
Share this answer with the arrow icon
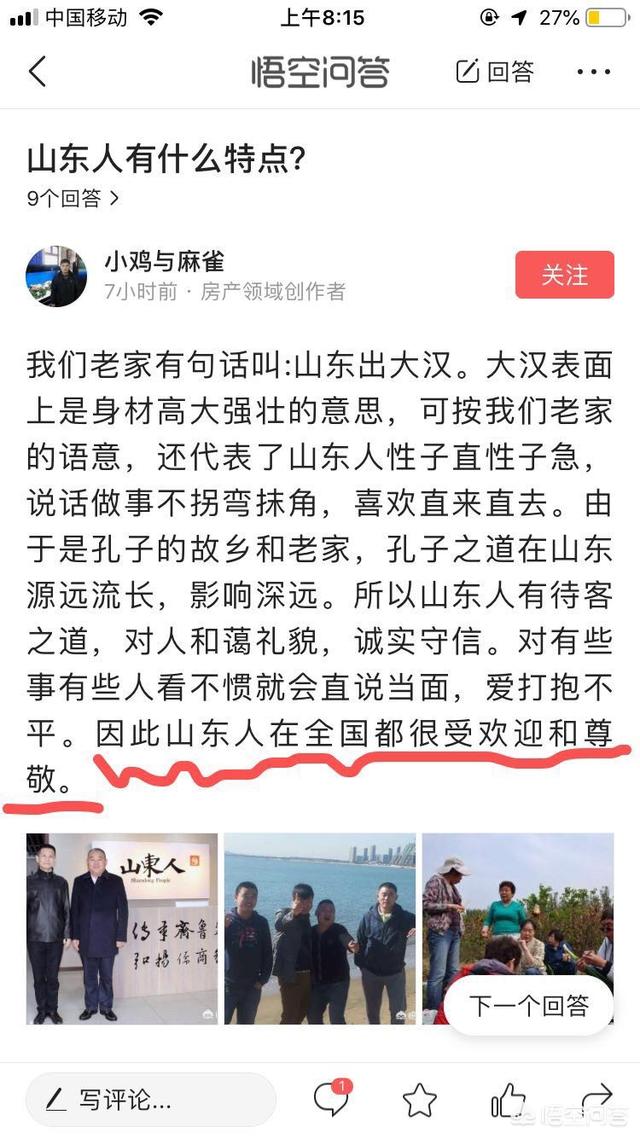pos(596,1098)
